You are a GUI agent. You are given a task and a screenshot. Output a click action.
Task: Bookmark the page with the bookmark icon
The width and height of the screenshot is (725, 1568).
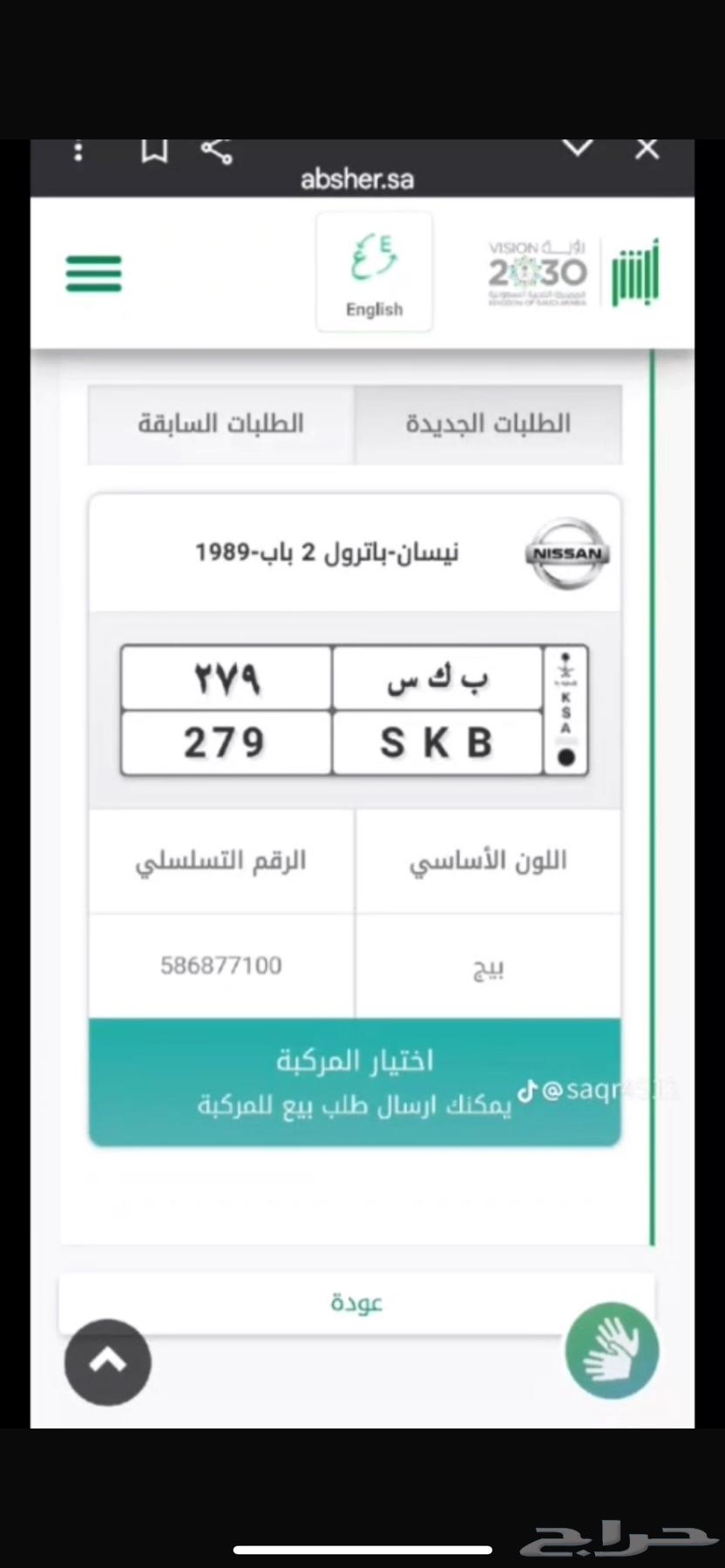pos(154,150)
